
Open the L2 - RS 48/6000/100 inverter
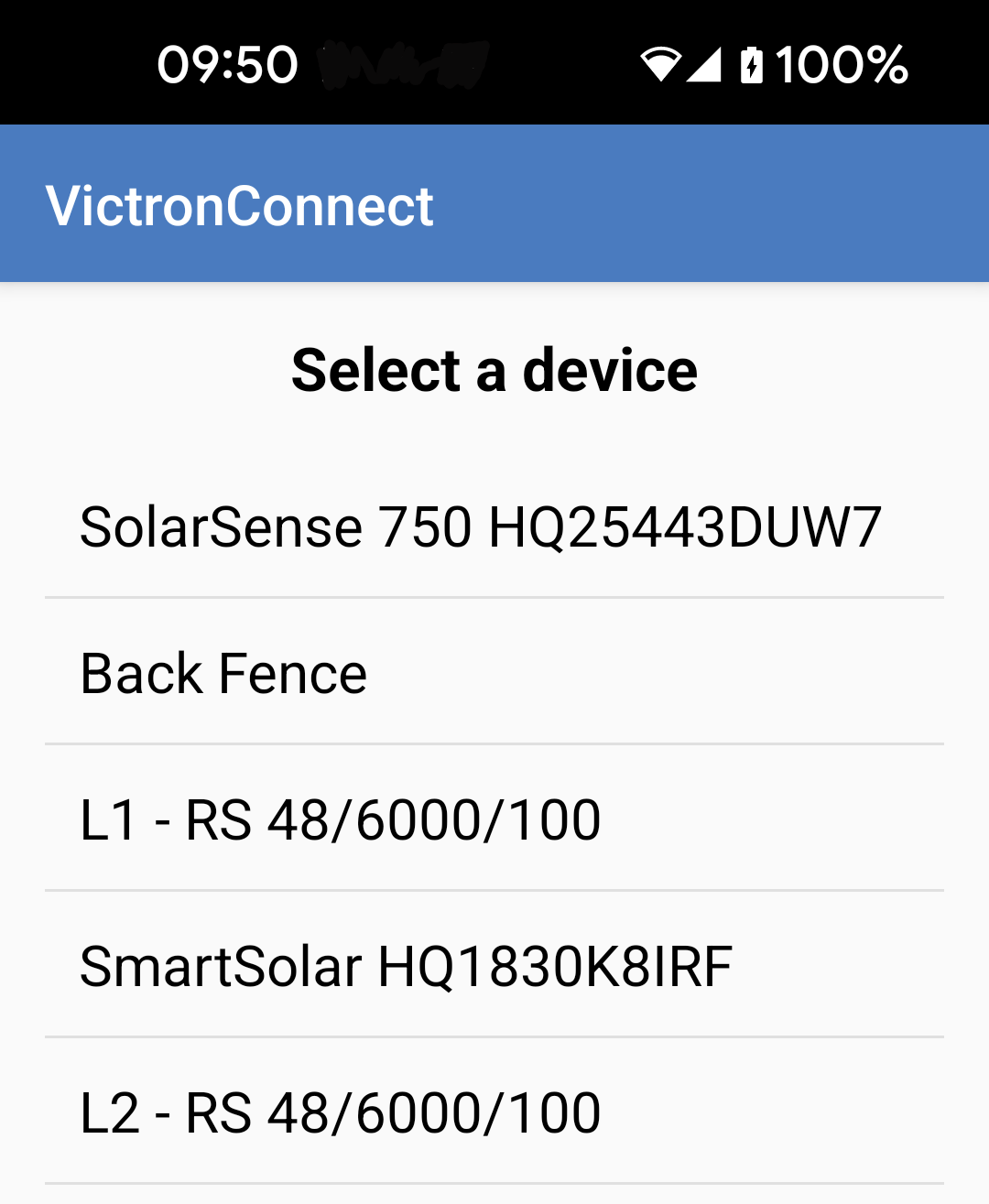click(341, 1112)
